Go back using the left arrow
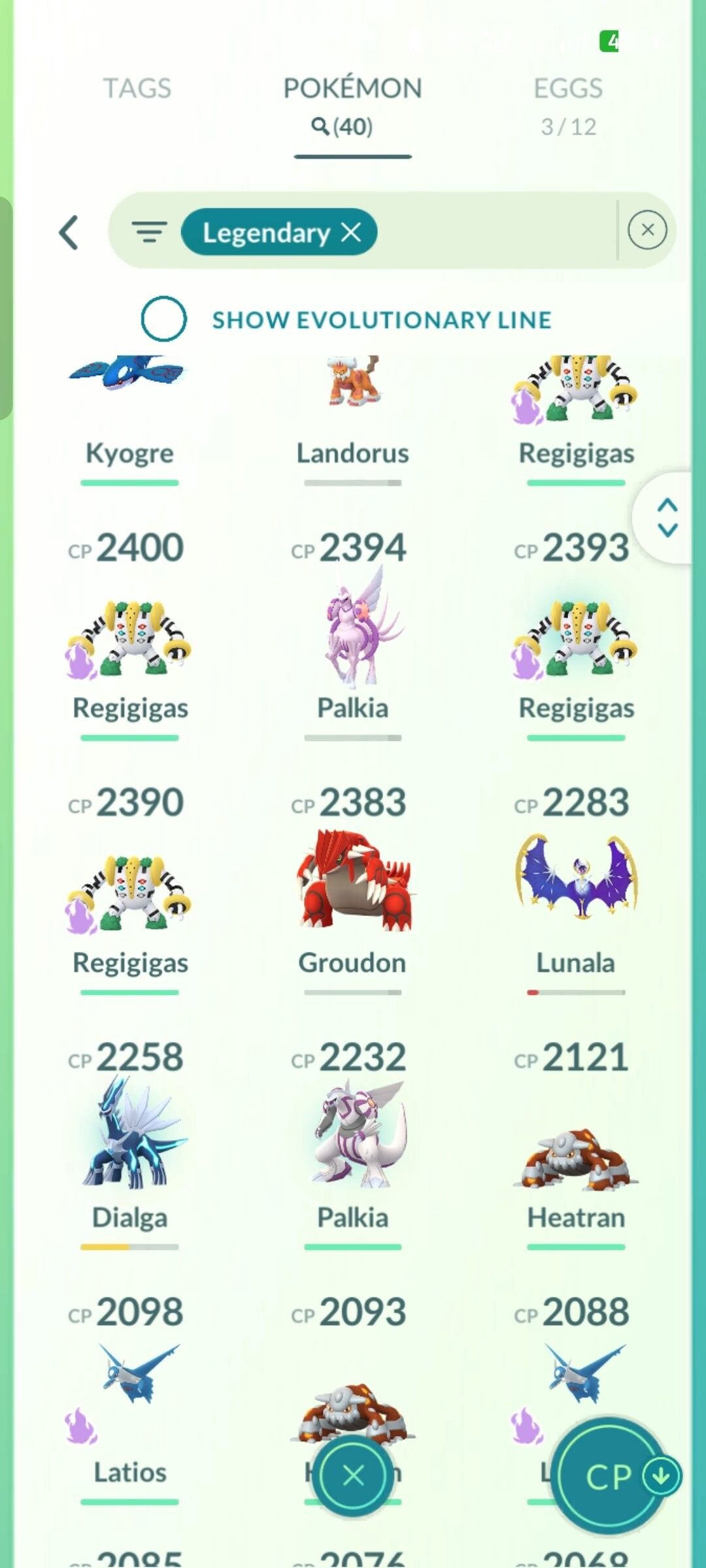 [x=69, y=233]
